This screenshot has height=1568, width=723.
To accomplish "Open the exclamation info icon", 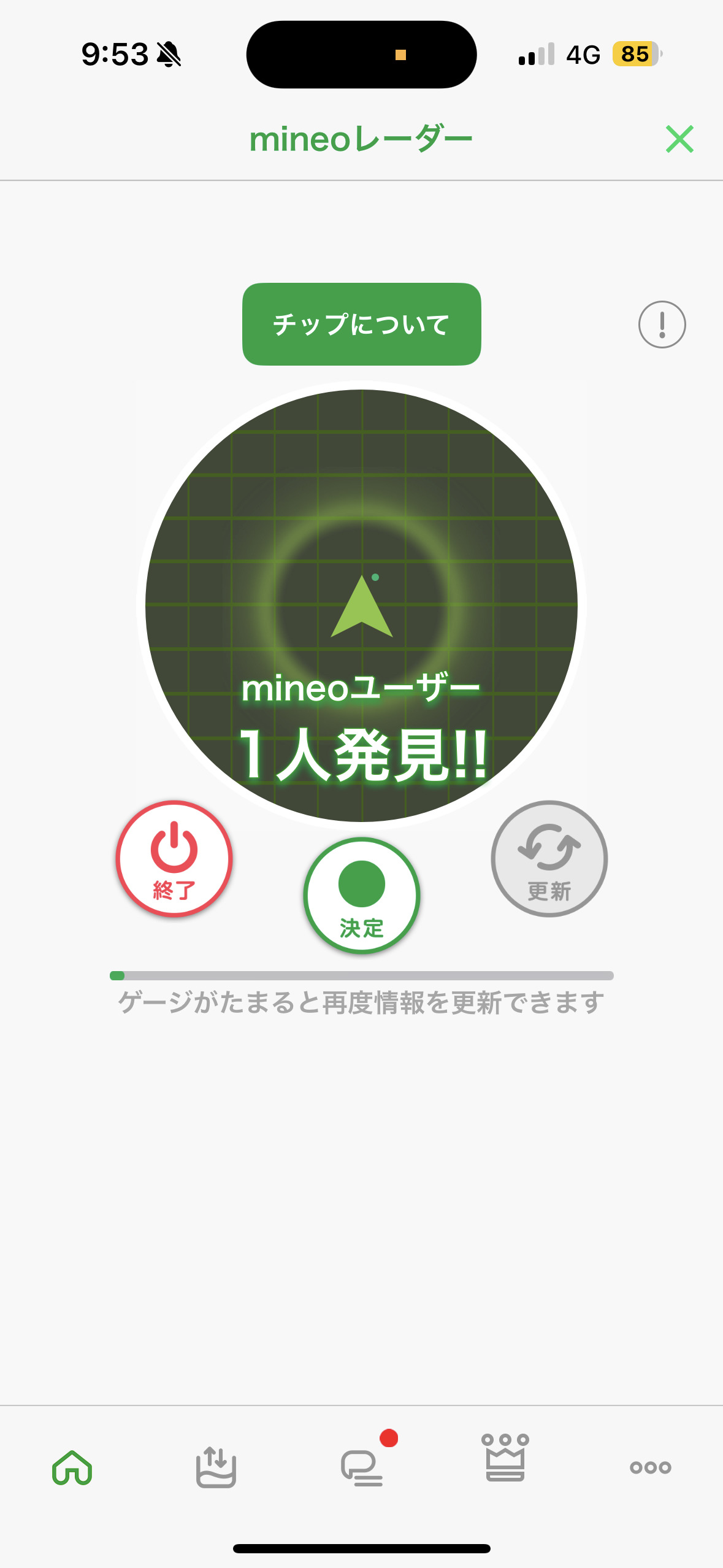I will pos(662,325).
